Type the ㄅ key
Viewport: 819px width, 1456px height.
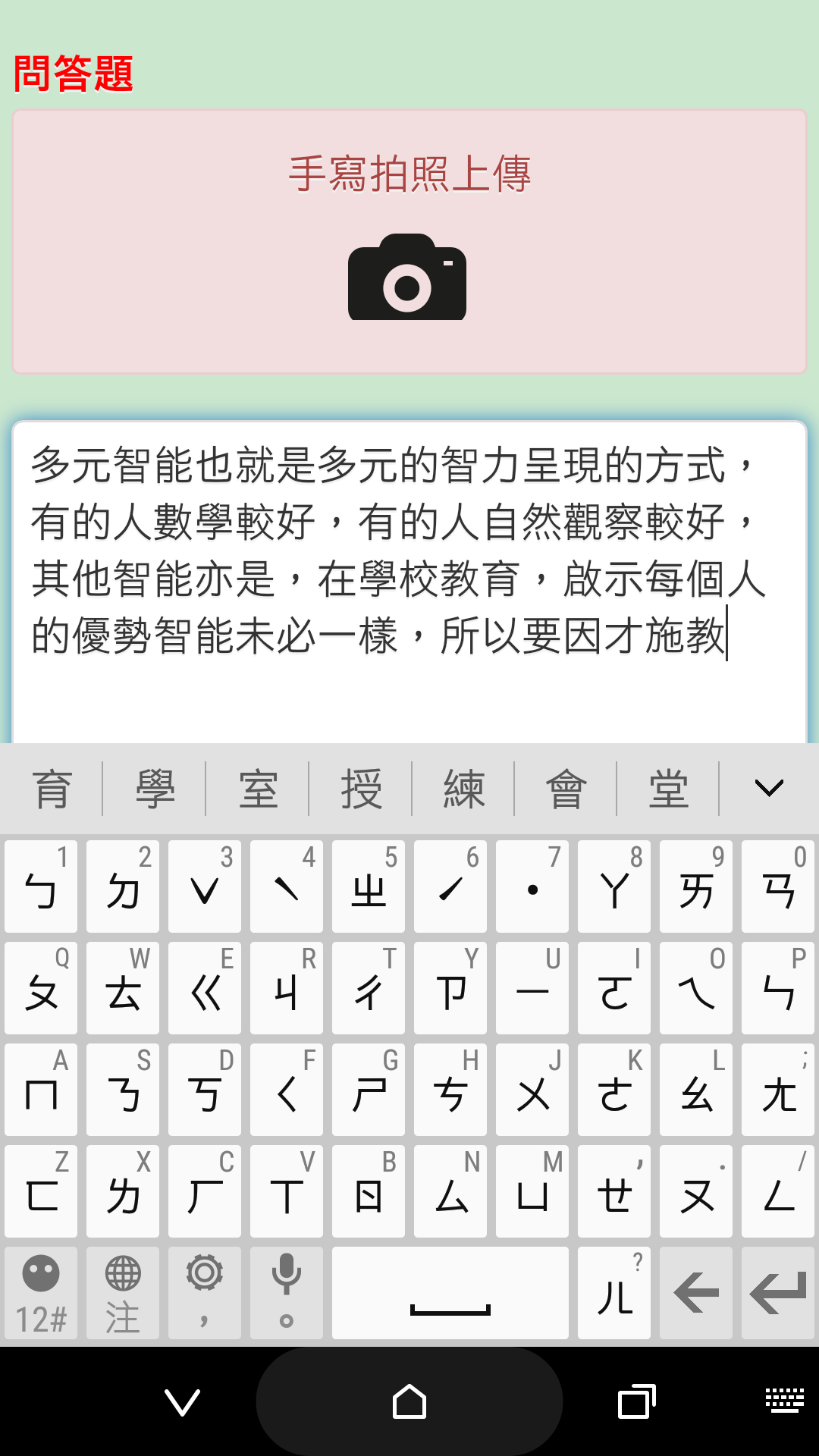[41, 886]
